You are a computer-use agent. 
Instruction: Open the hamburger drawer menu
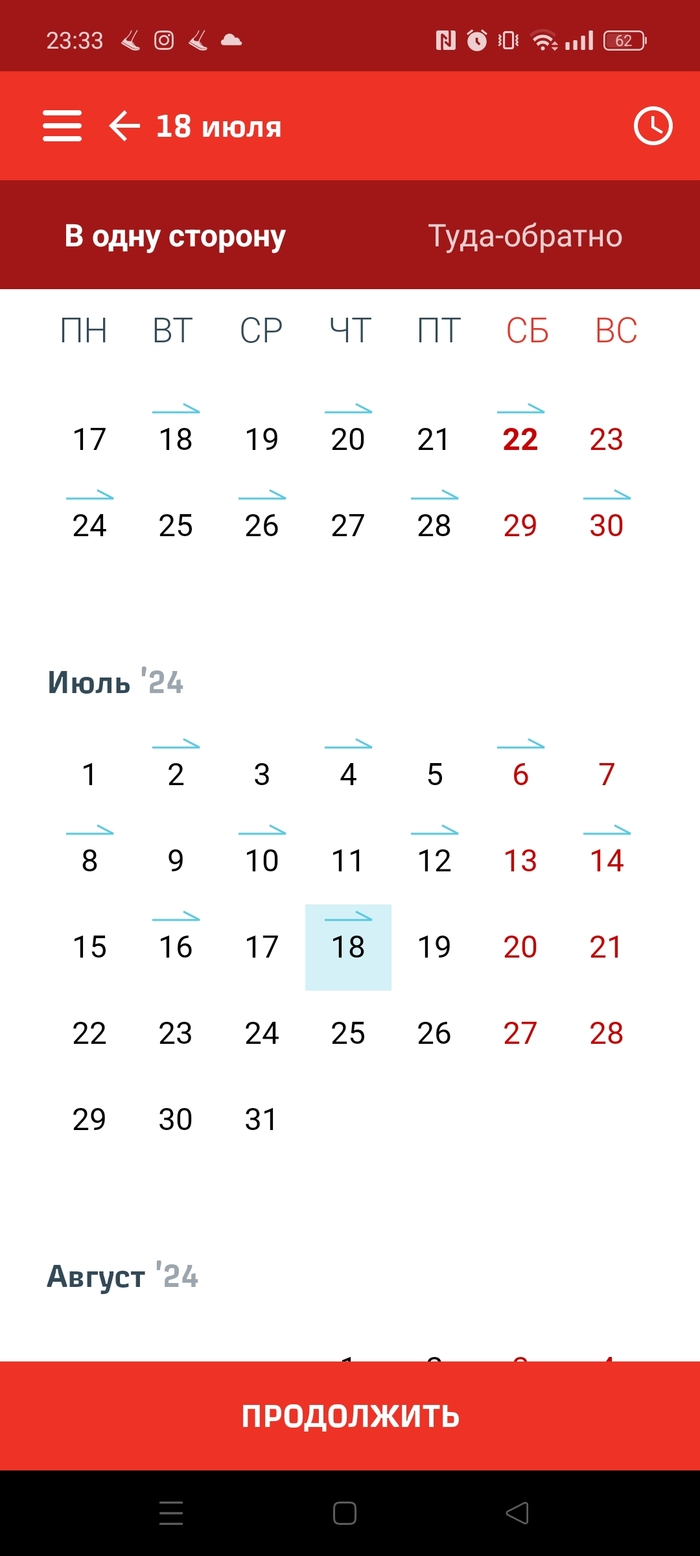point(62,127)
